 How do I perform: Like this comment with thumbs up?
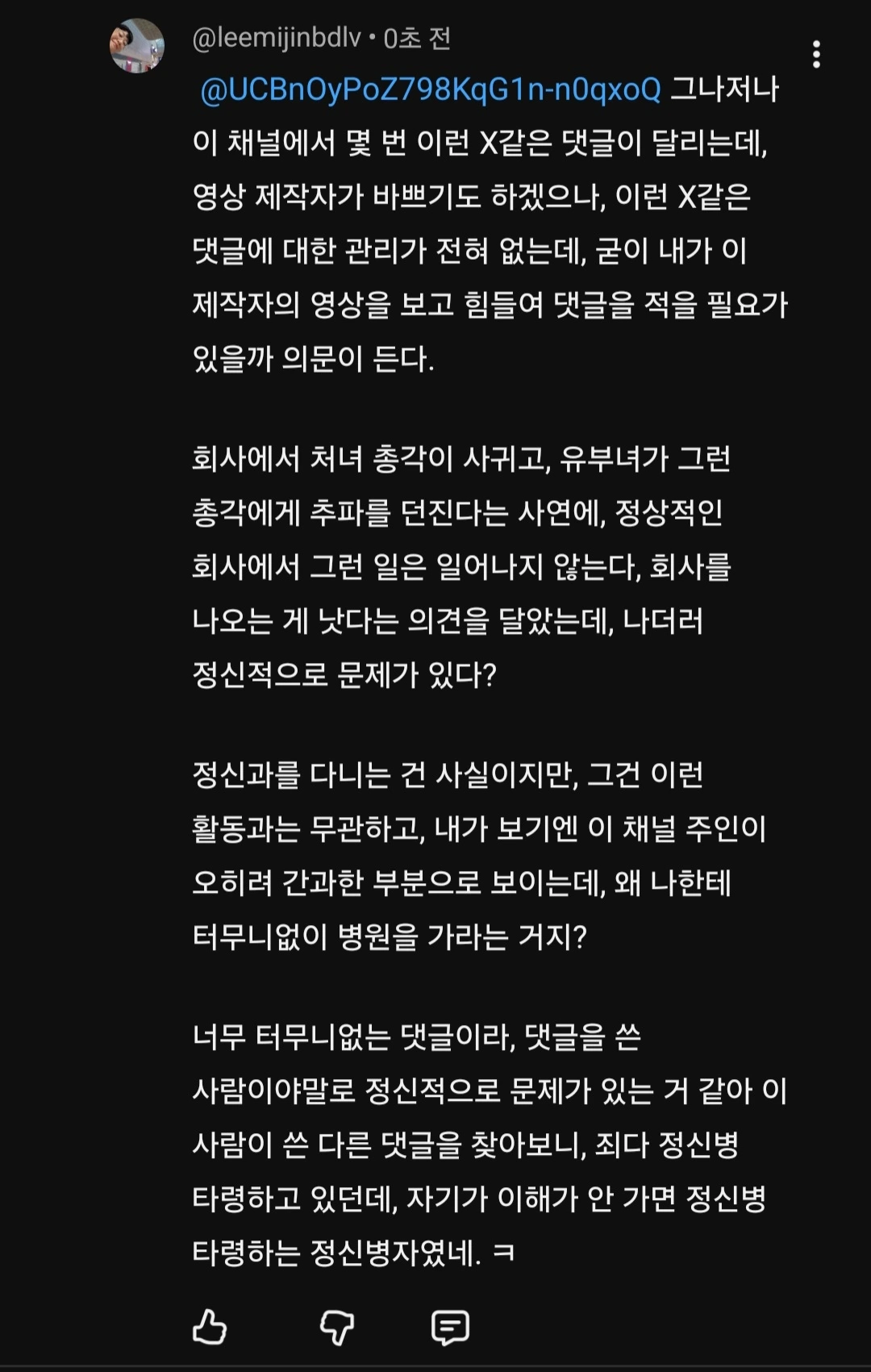click(x=210, y=1327)
